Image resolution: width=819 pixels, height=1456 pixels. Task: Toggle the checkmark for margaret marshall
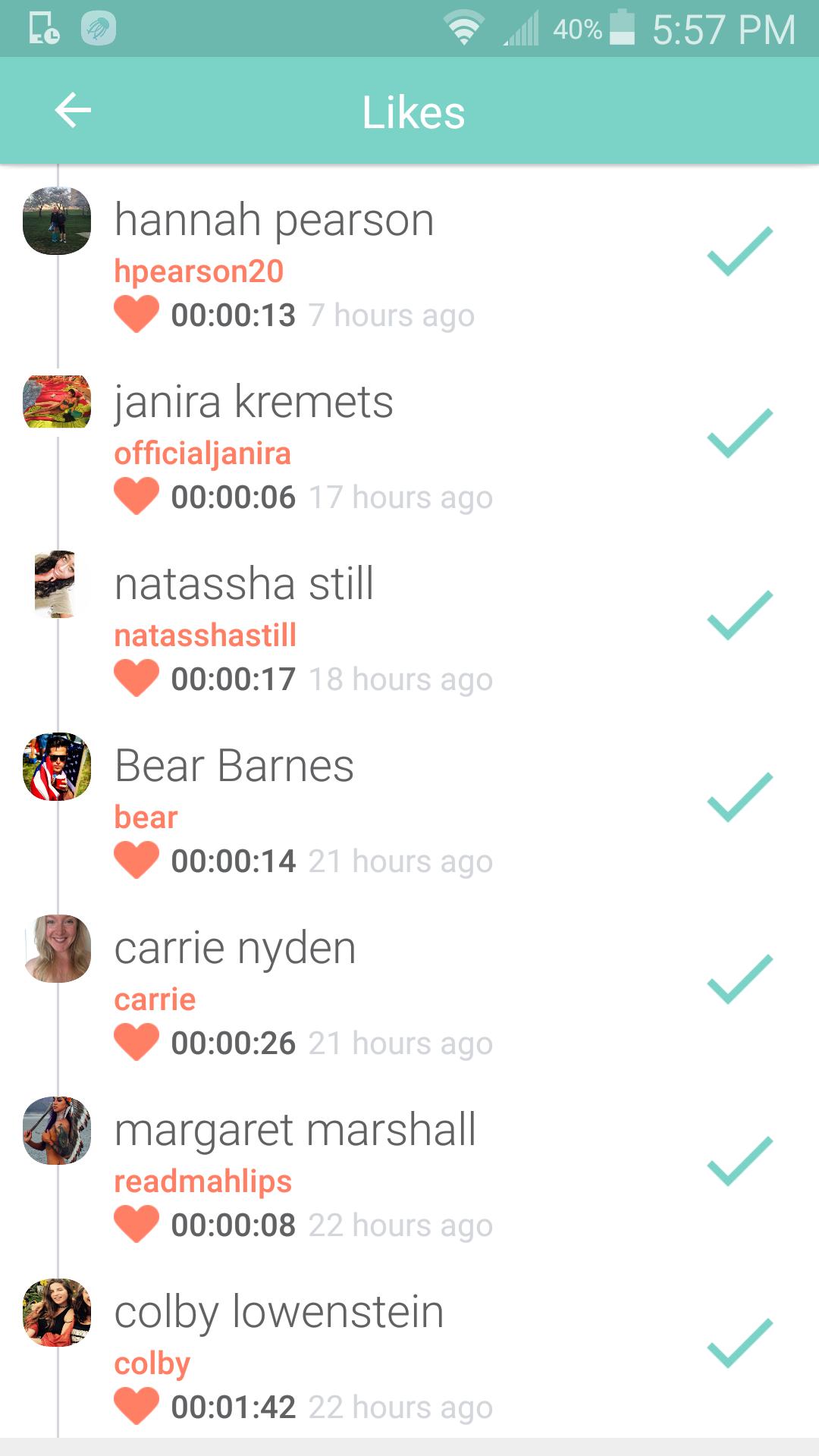point(739,1161)
